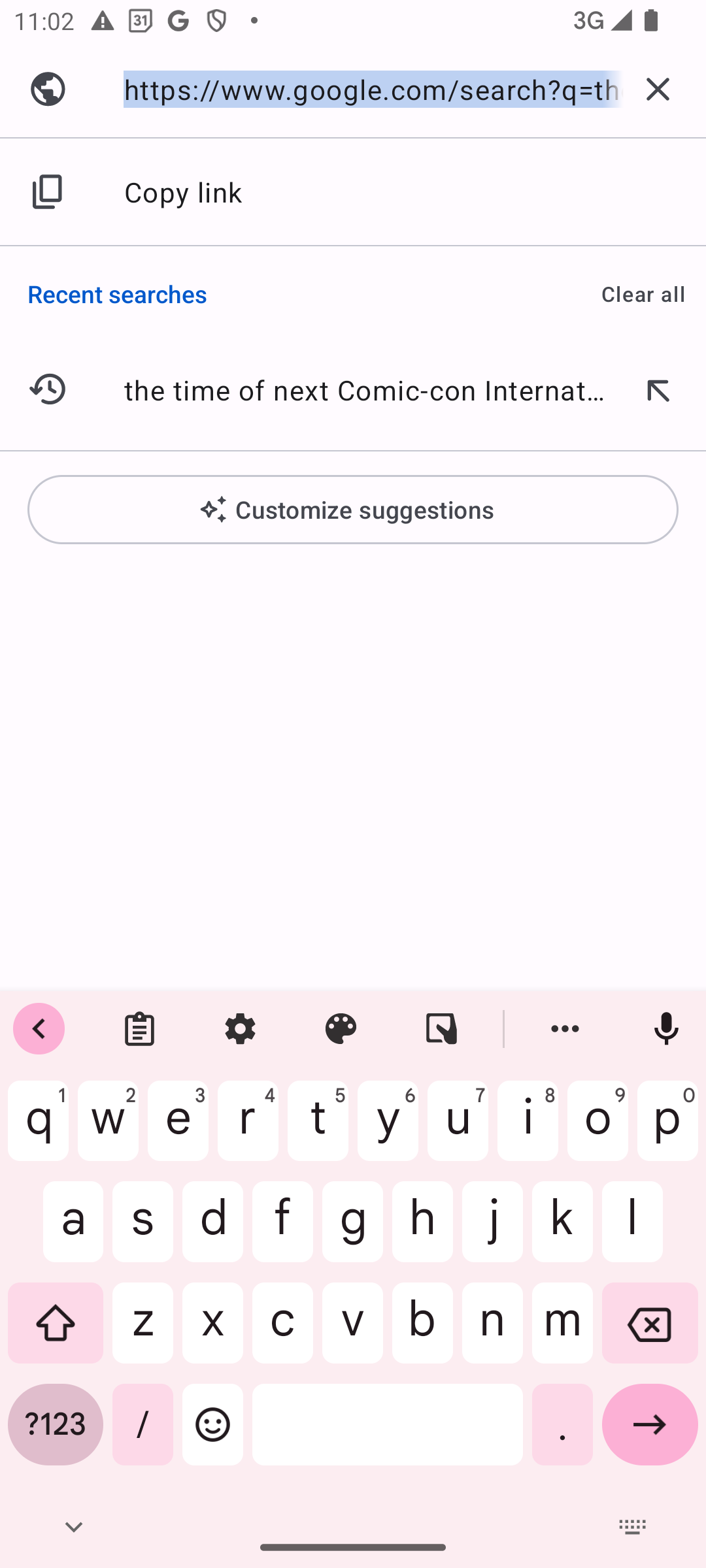Open Customize suggestions

(353, 510)
